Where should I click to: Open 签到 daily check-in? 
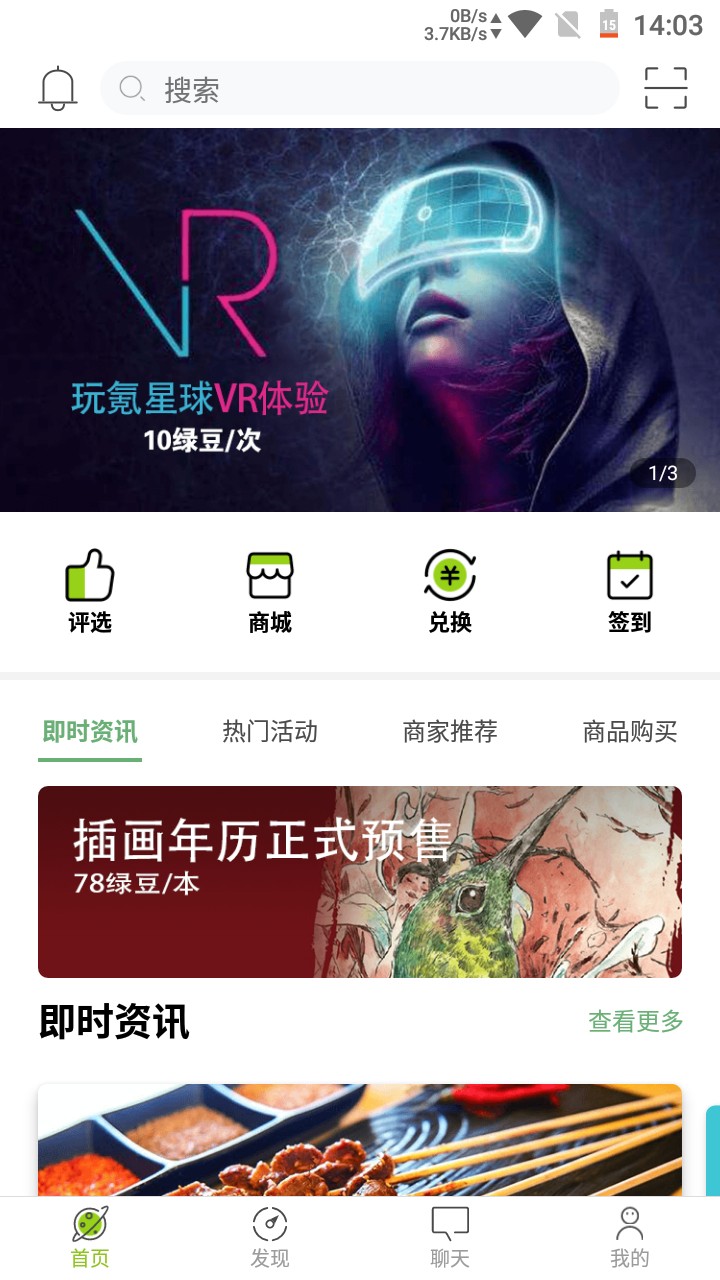click(630, 592)
